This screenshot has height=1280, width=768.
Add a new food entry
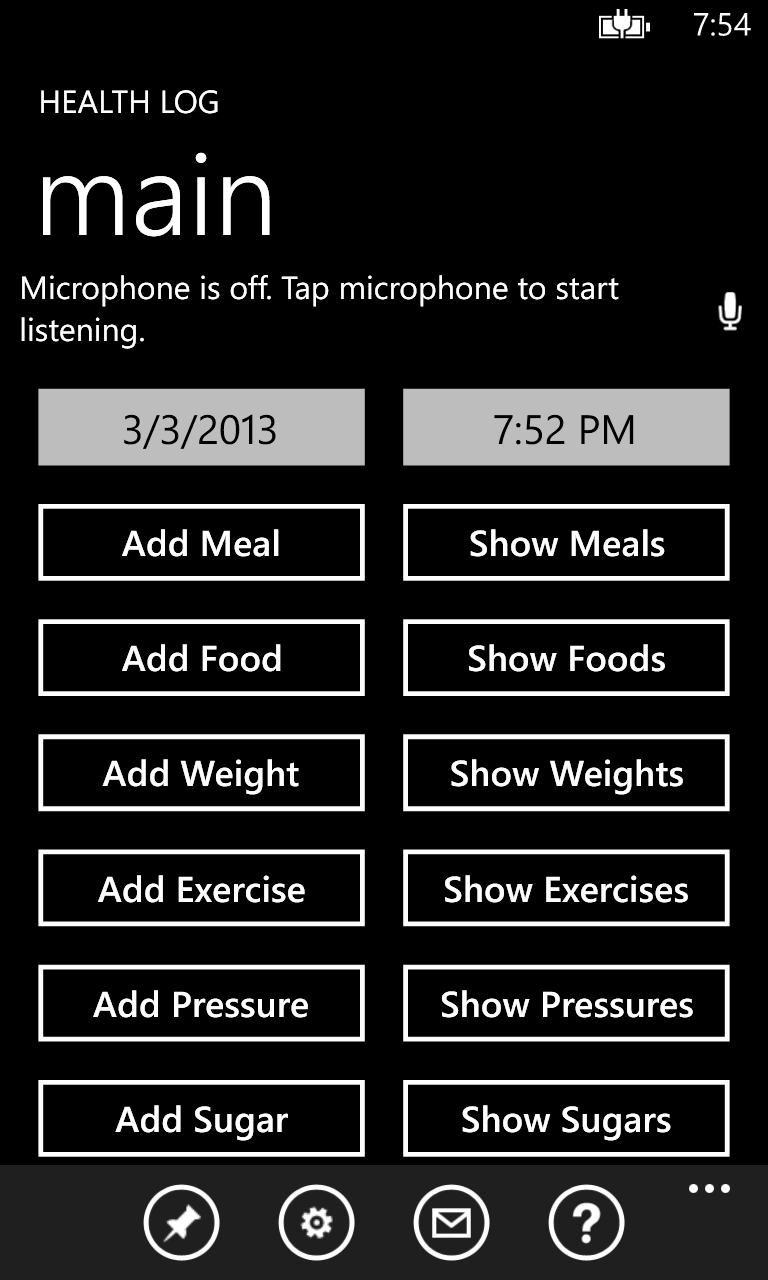[x=201, y=658]
